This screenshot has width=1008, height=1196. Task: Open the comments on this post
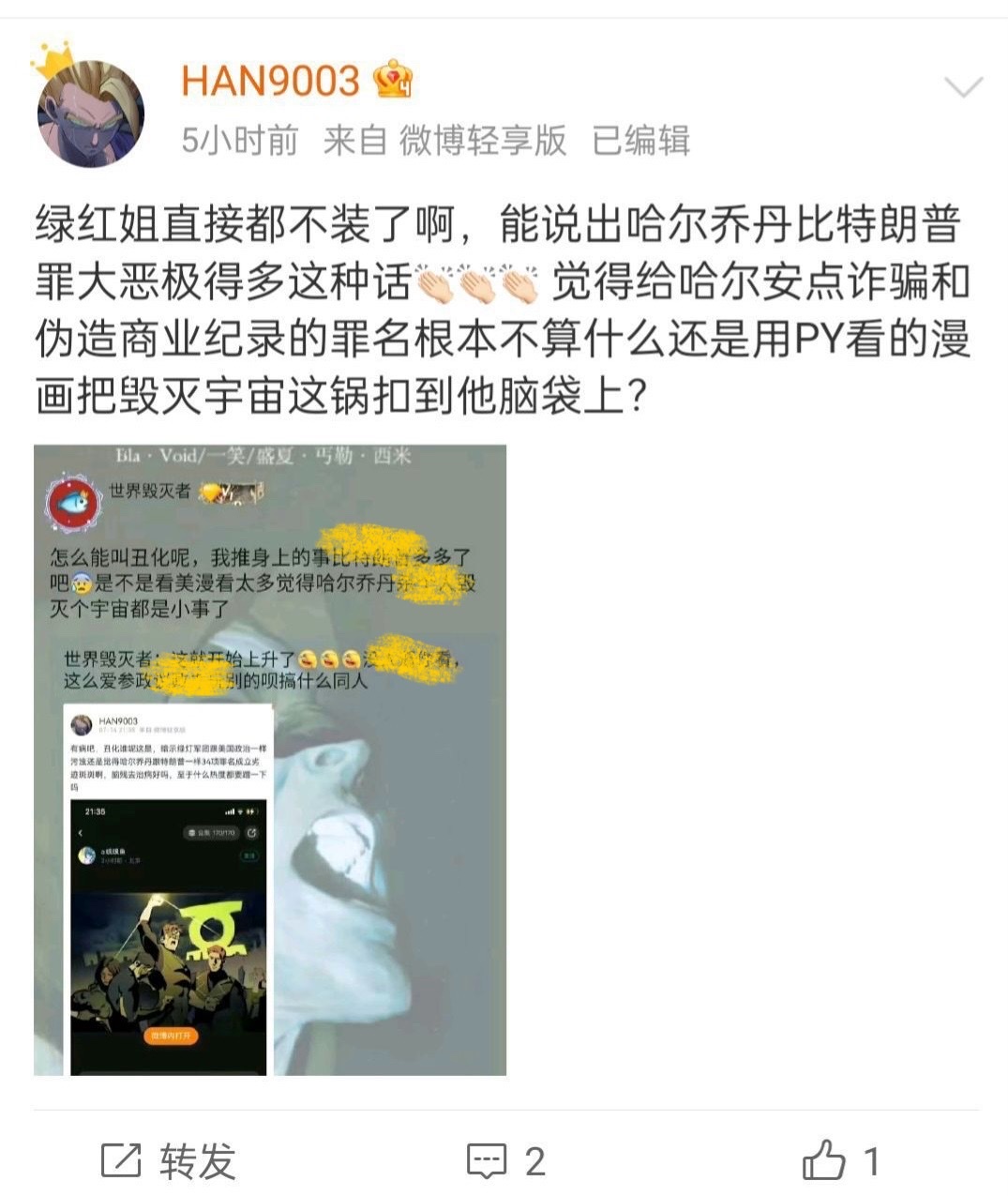[506, 1161]
